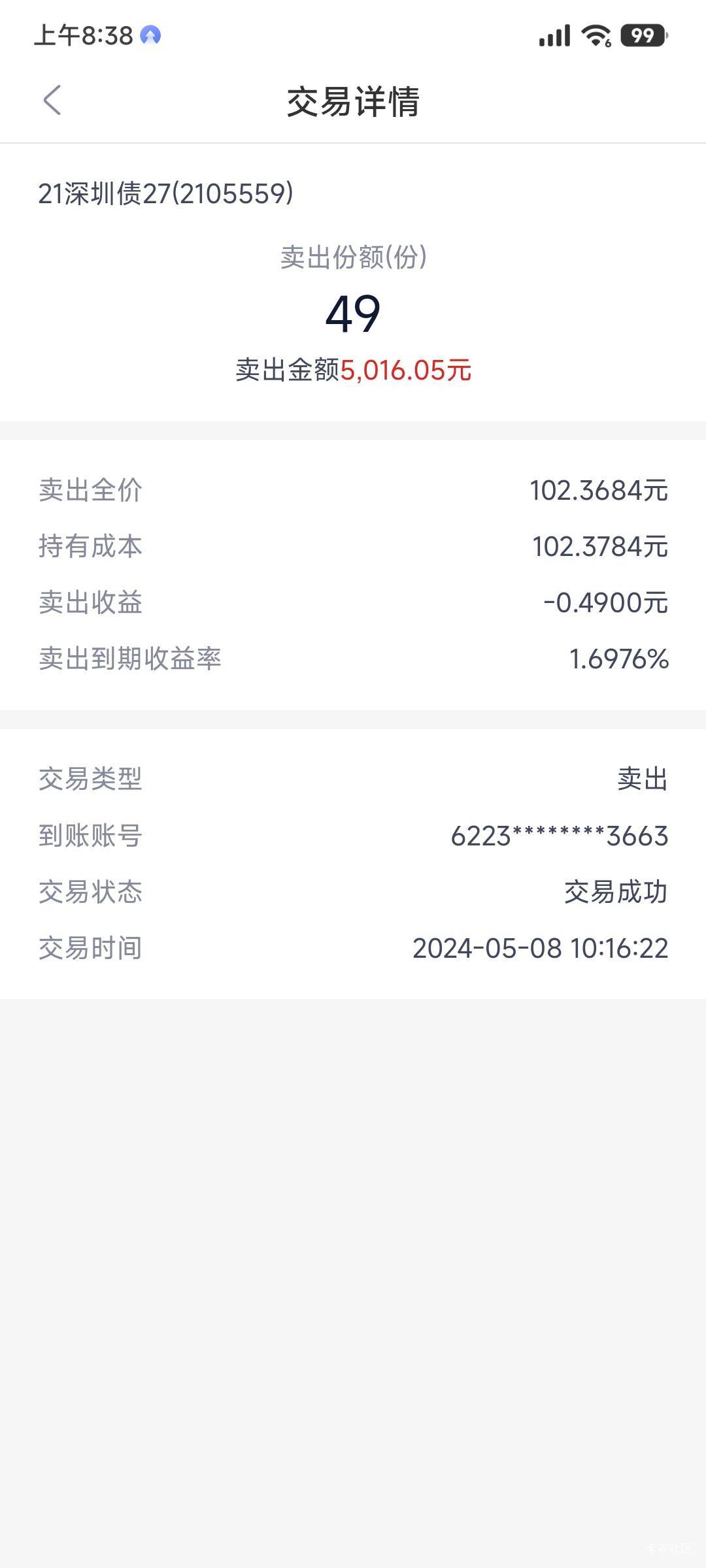Go back from the transaction details page
Viewport: 706px width, 1568px height.
pos(52,101)
